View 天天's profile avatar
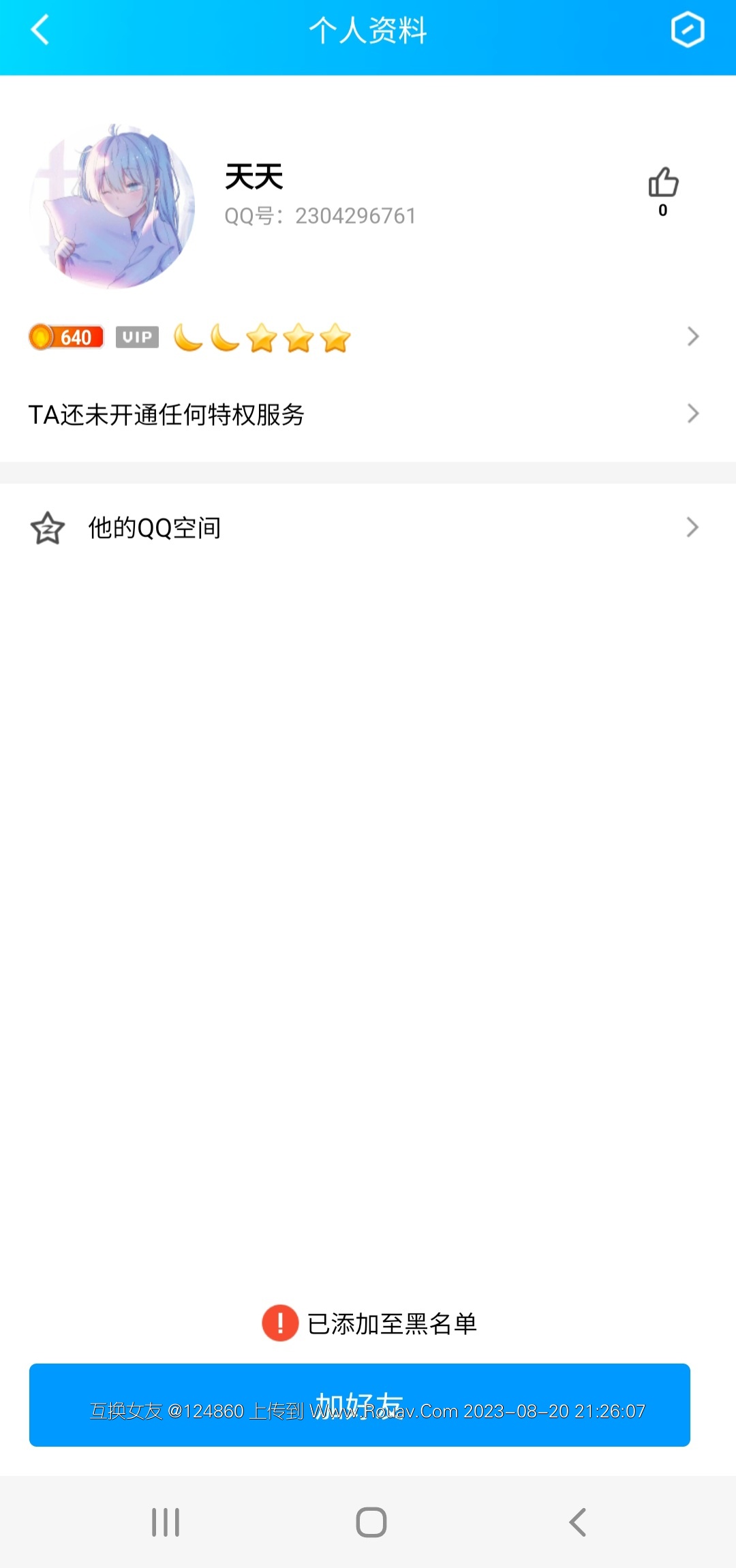This screenshot has width=736, height=1568. click(x=112, y=206)
